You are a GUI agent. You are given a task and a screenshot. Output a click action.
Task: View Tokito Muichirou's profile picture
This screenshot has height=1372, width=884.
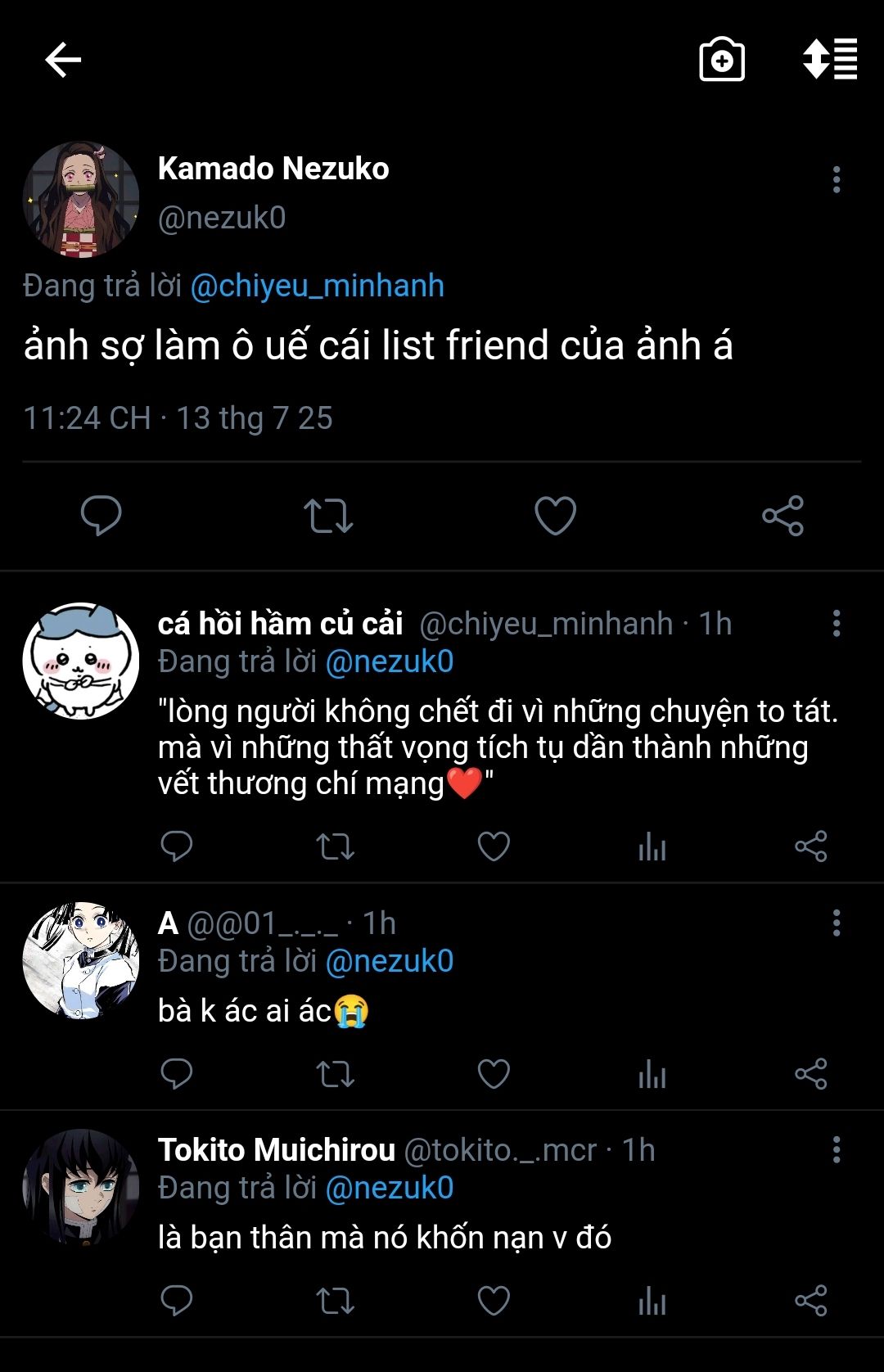pos(81,1188)
